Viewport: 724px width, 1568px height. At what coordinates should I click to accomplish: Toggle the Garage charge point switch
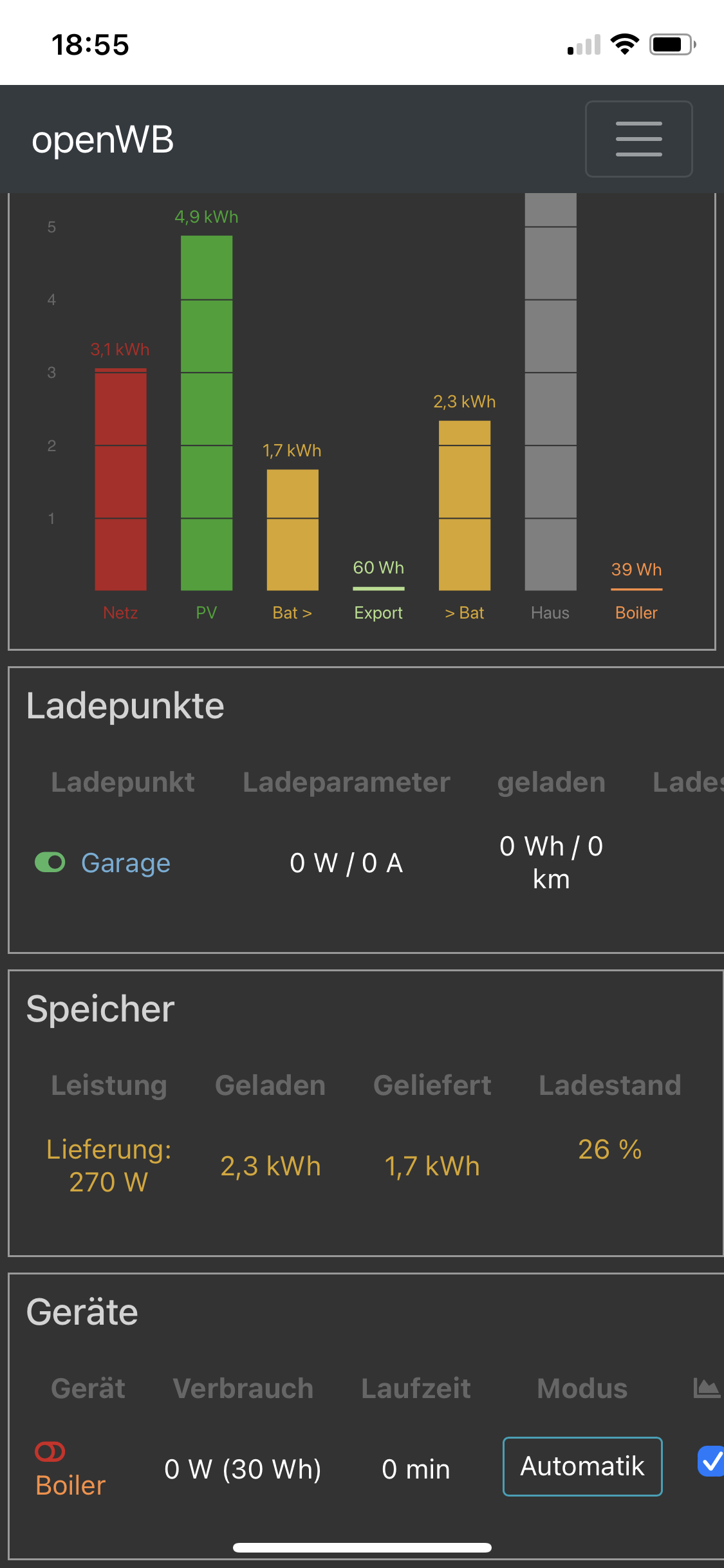coord(50,862)
